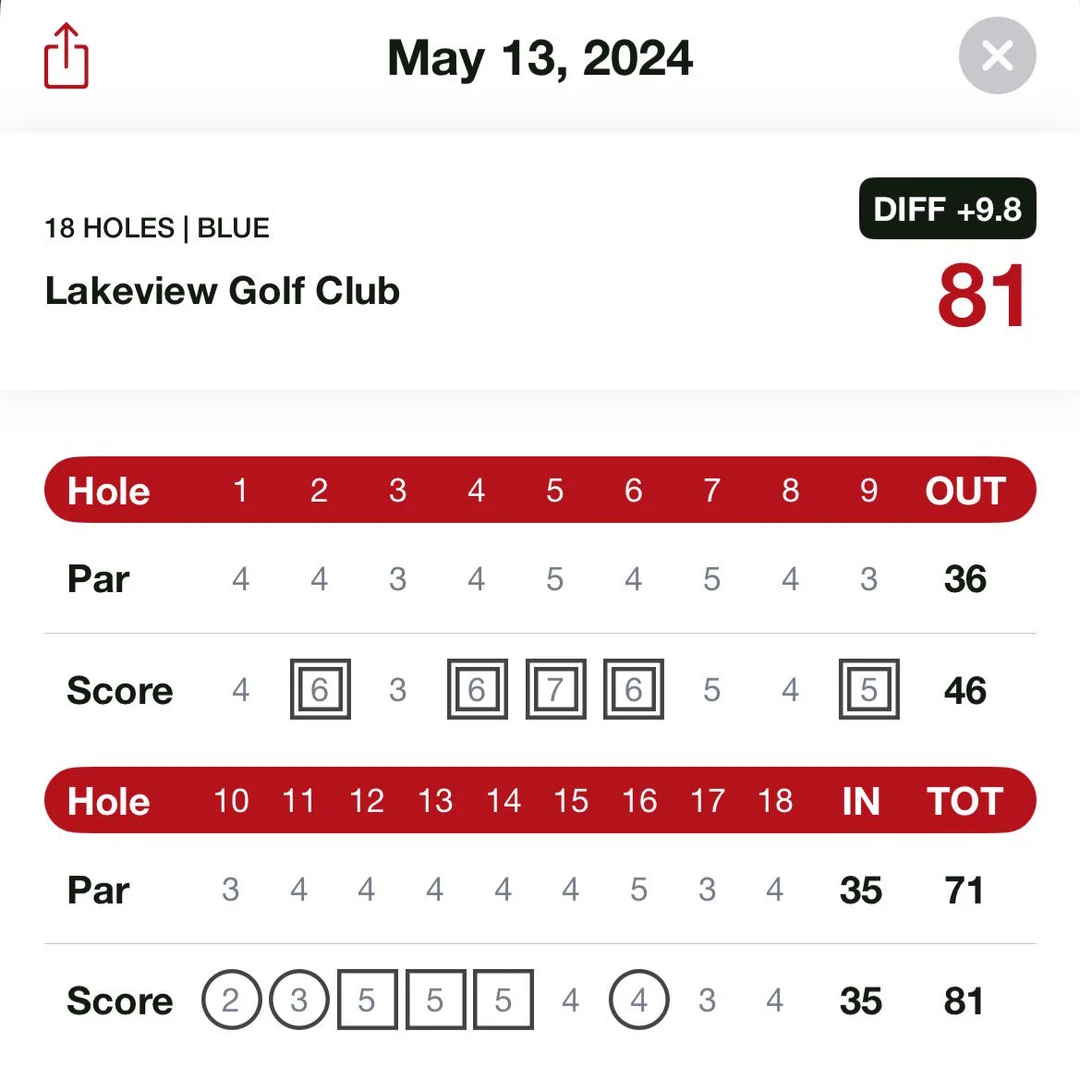The width and height of the screenshot is (1080, 1091).
Task: Tap the circled 4 on hole 16
Action: point(638,1000)
